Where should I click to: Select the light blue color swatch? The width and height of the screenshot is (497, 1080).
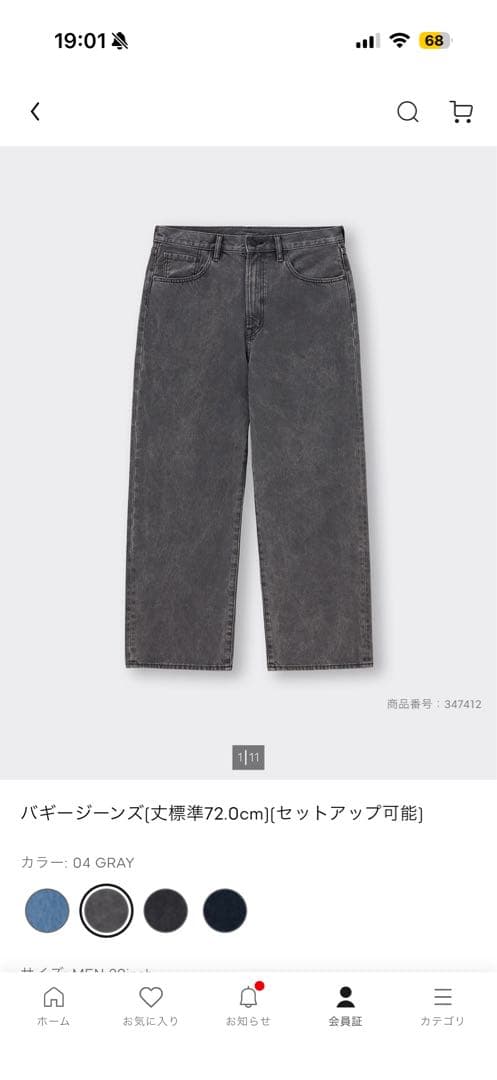(47, 911)
